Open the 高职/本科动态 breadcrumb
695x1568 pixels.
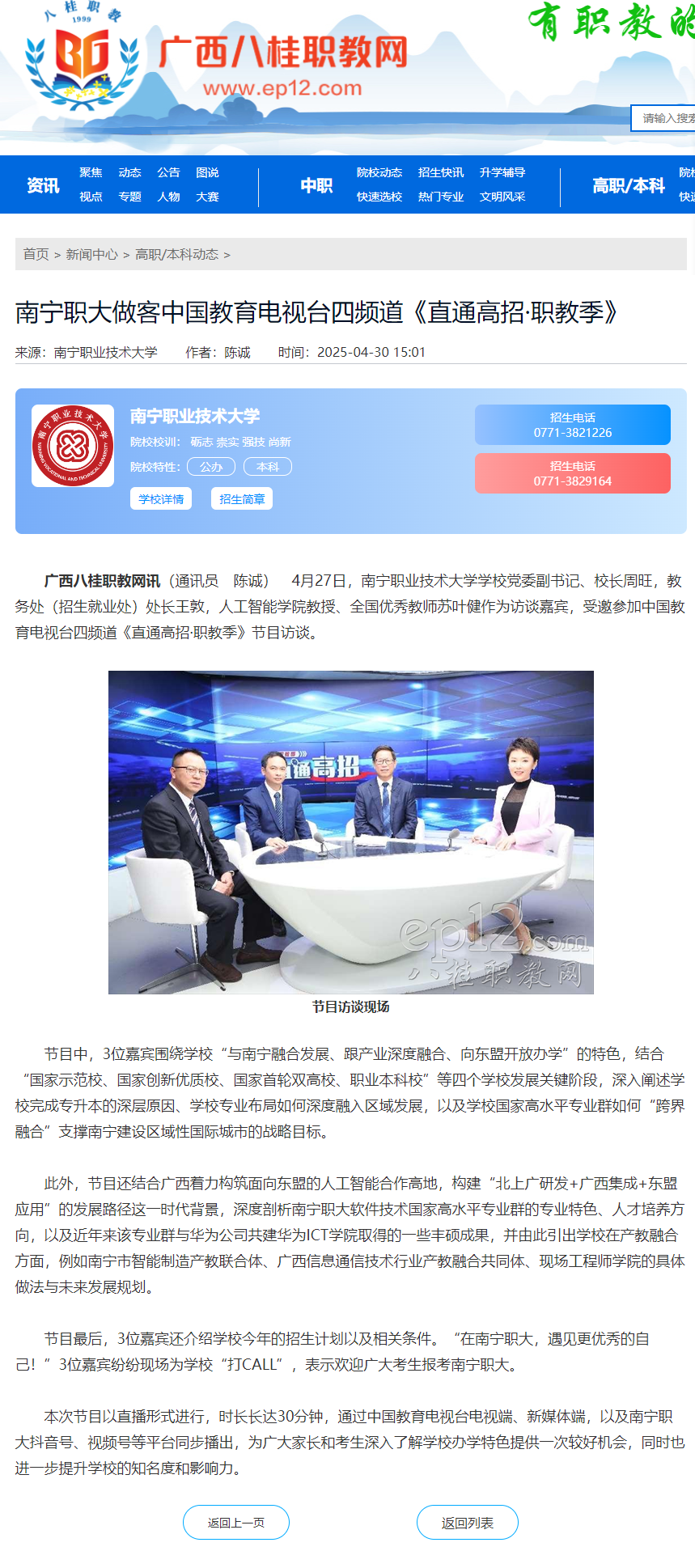point(176,254)
